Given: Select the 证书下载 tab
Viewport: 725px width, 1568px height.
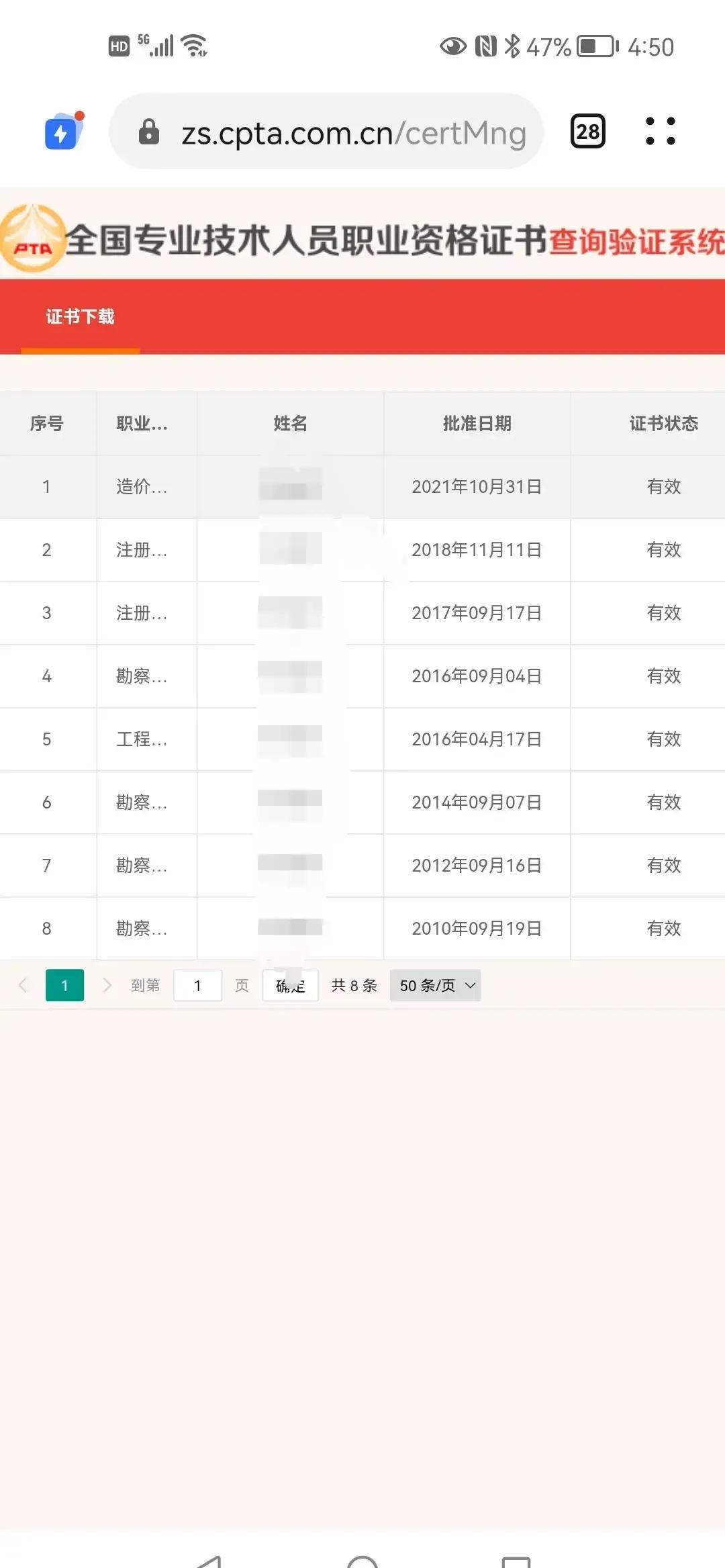Looking at the screenshot, I should (x=81, y=317).
